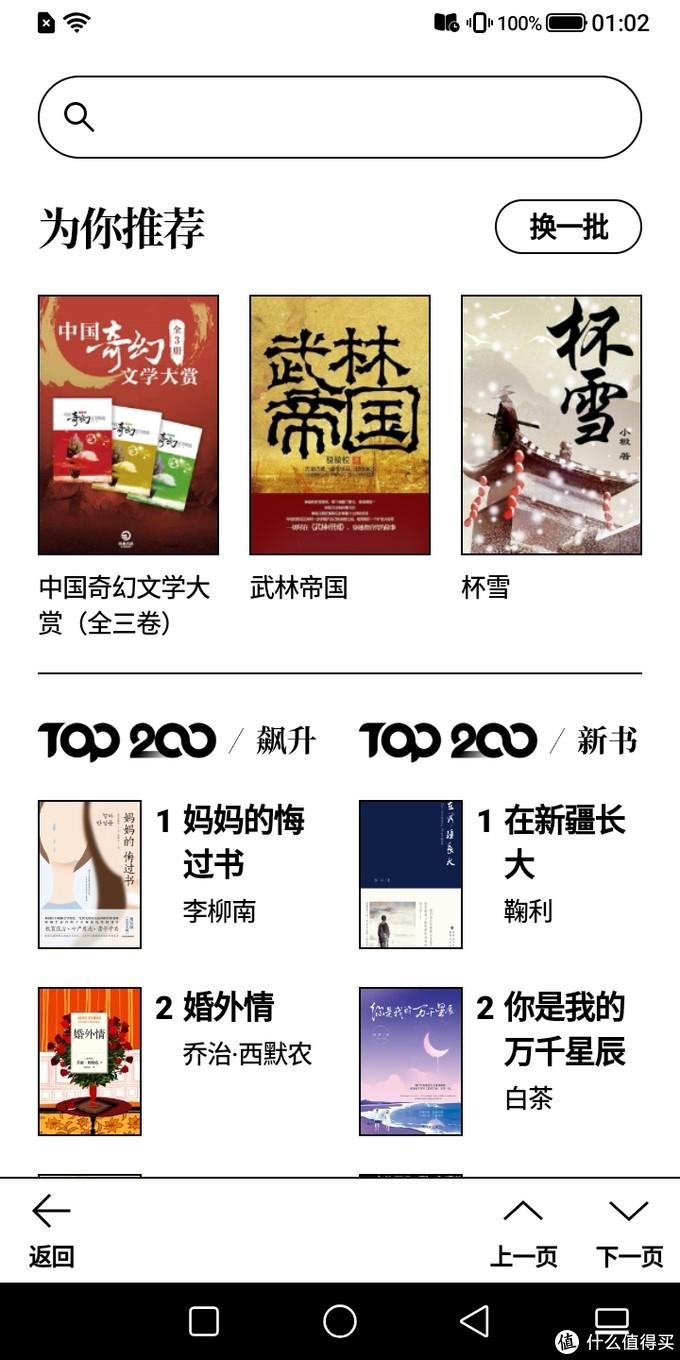Viewport: 680px width, 1360px height.
Task: Open the TOP 200 新书 ranking
Action: tap(498, 741)
